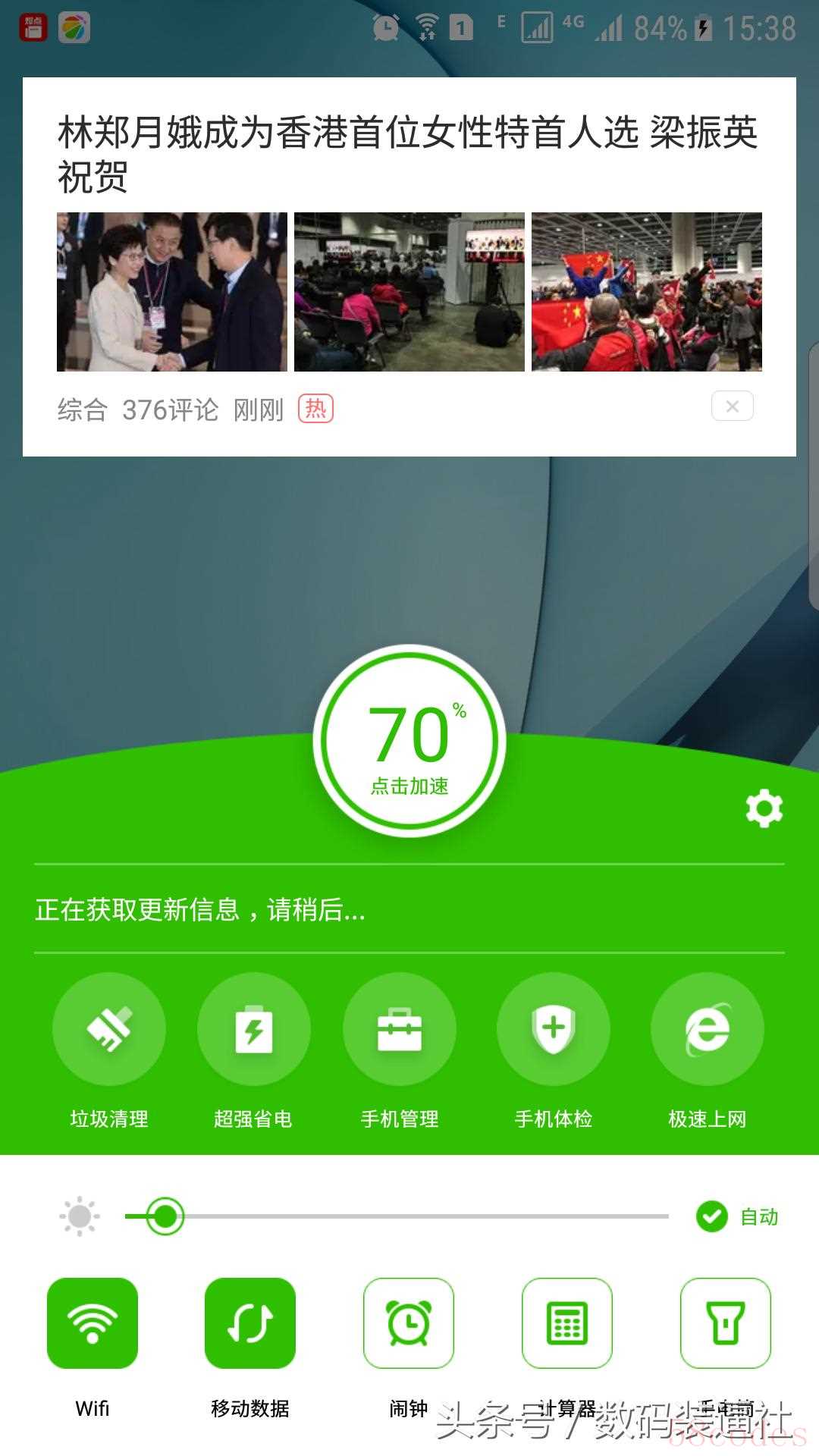The width and height of the screenshot is (819, 1456).
Task: Turn off Wifi
Action: coord(93,1323)
